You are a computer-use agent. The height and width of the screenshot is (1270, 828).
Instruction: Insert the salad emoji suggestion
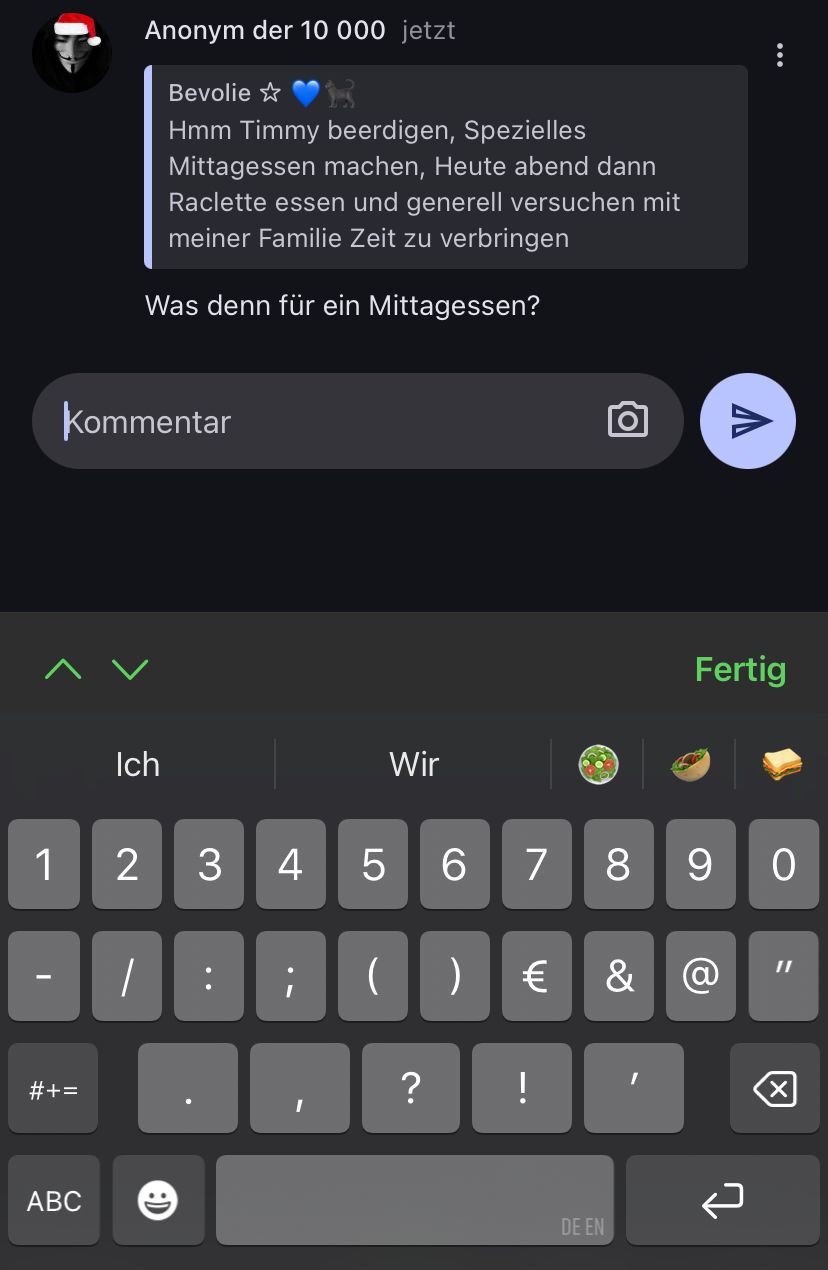[598, 765]
